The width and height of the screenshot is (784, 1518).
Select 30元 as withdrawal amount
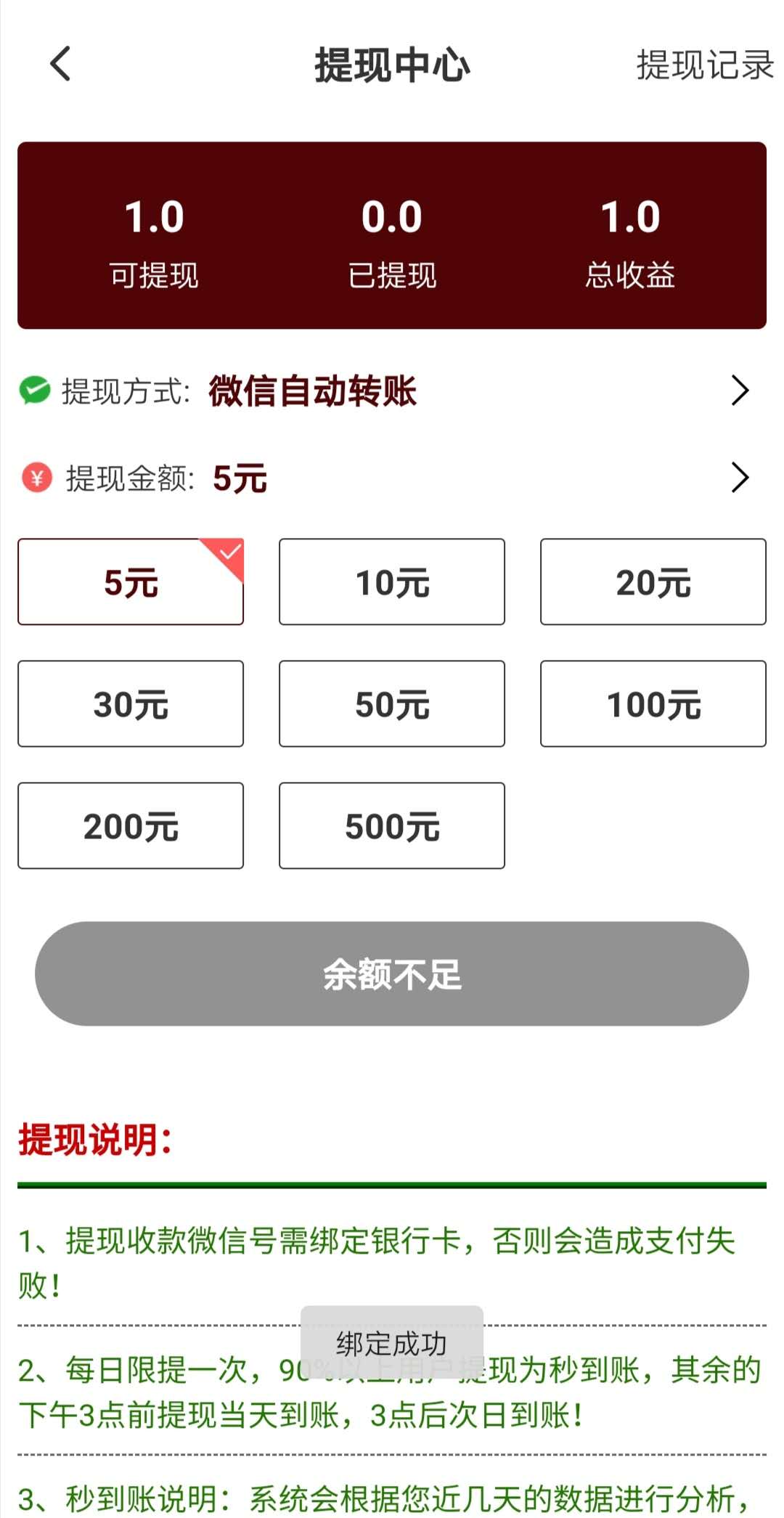tap(131, 703)
